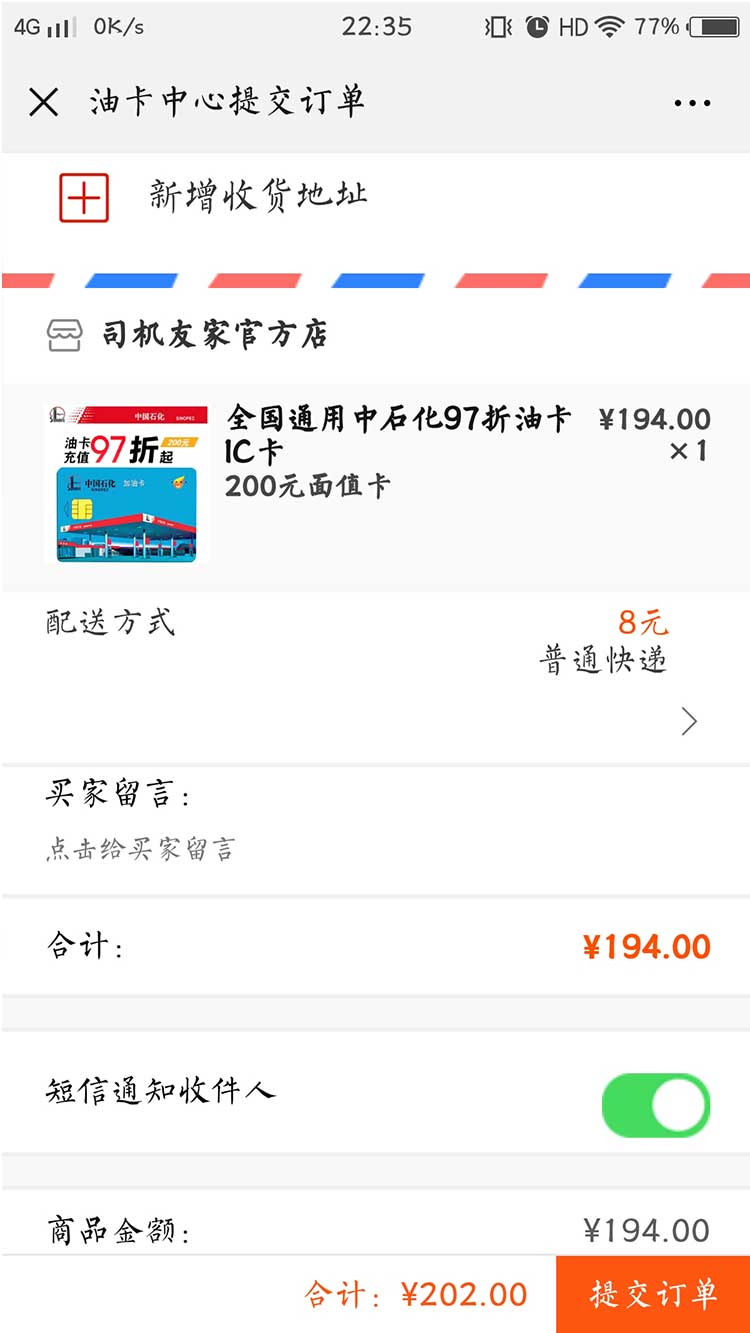Close the order submission page
750x1333 pixels.
coord(43,102)
